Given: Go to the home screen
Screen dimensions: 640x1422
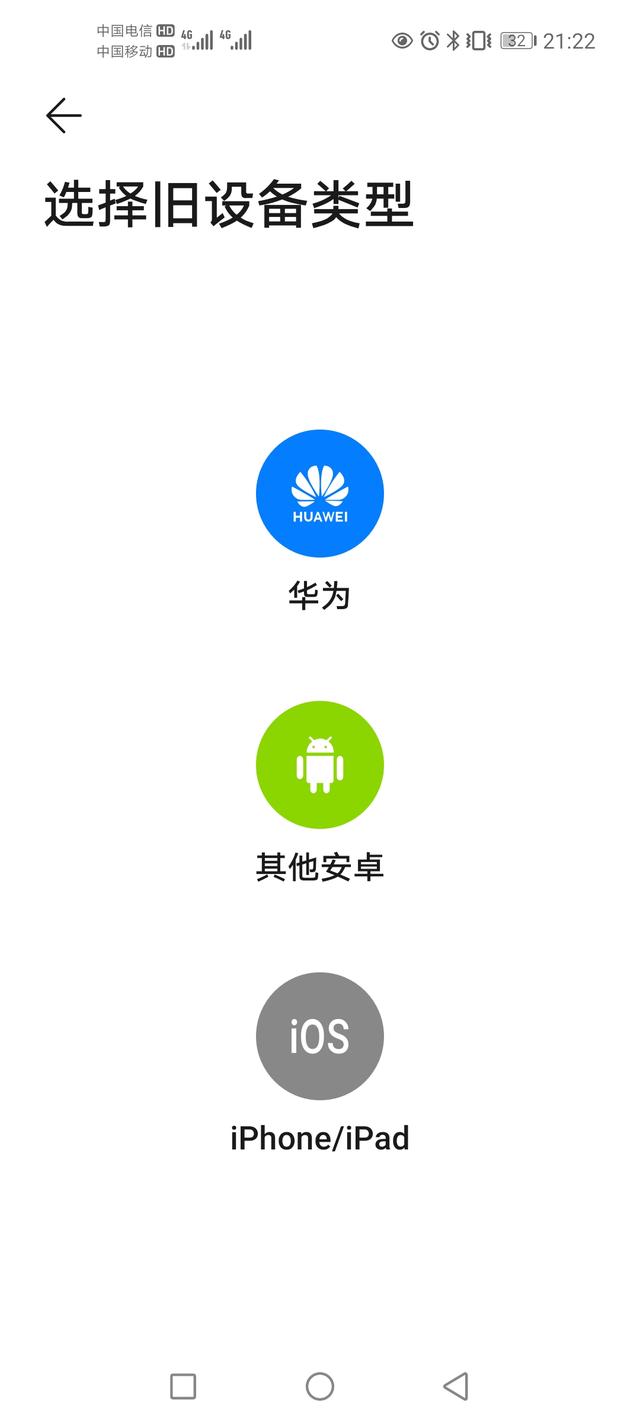Looking at the screenshot, I should click(320, 1386).
